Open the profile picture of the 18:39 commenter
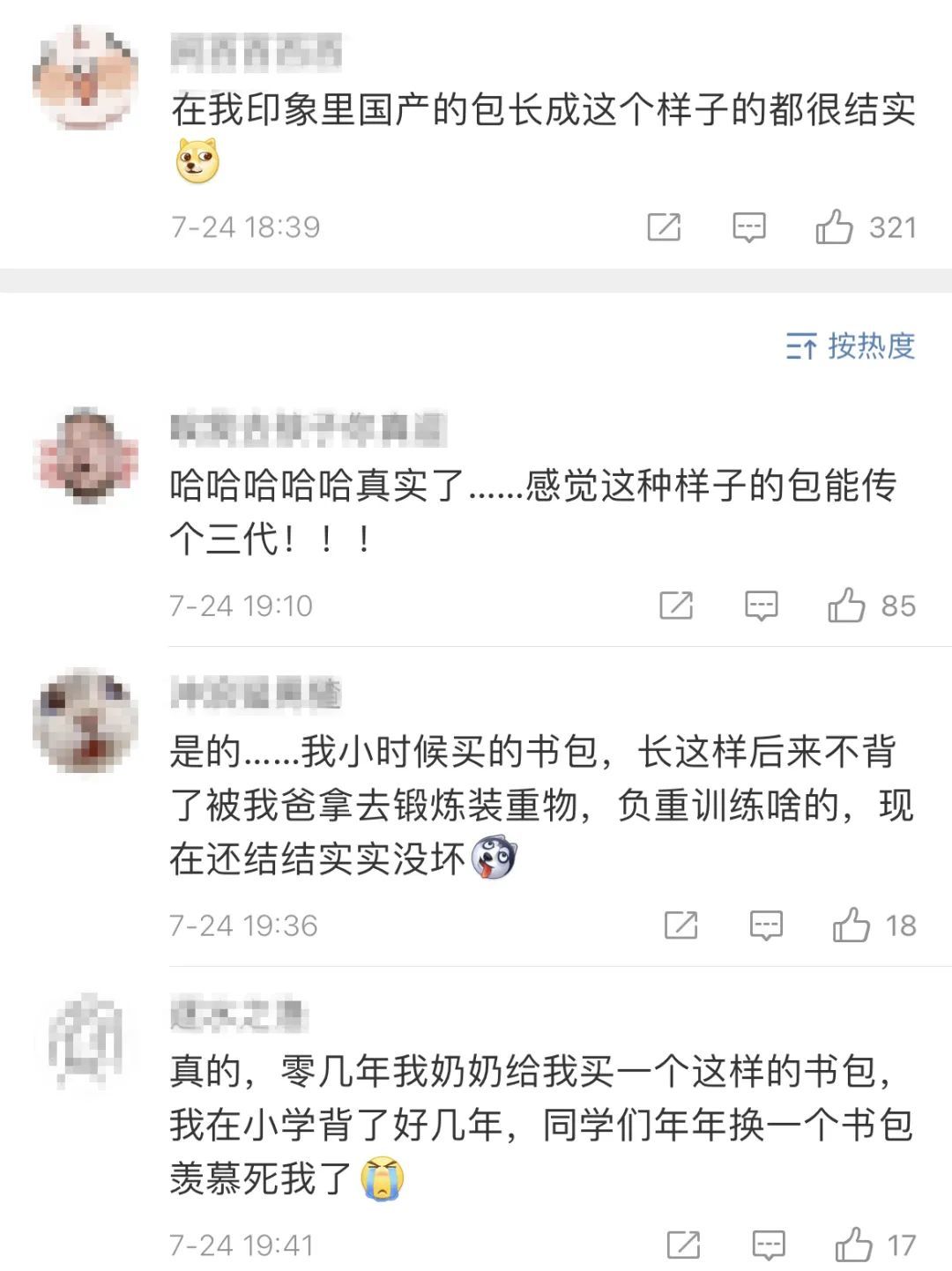This screenshot has width=952, height=1271. (86, 78)
